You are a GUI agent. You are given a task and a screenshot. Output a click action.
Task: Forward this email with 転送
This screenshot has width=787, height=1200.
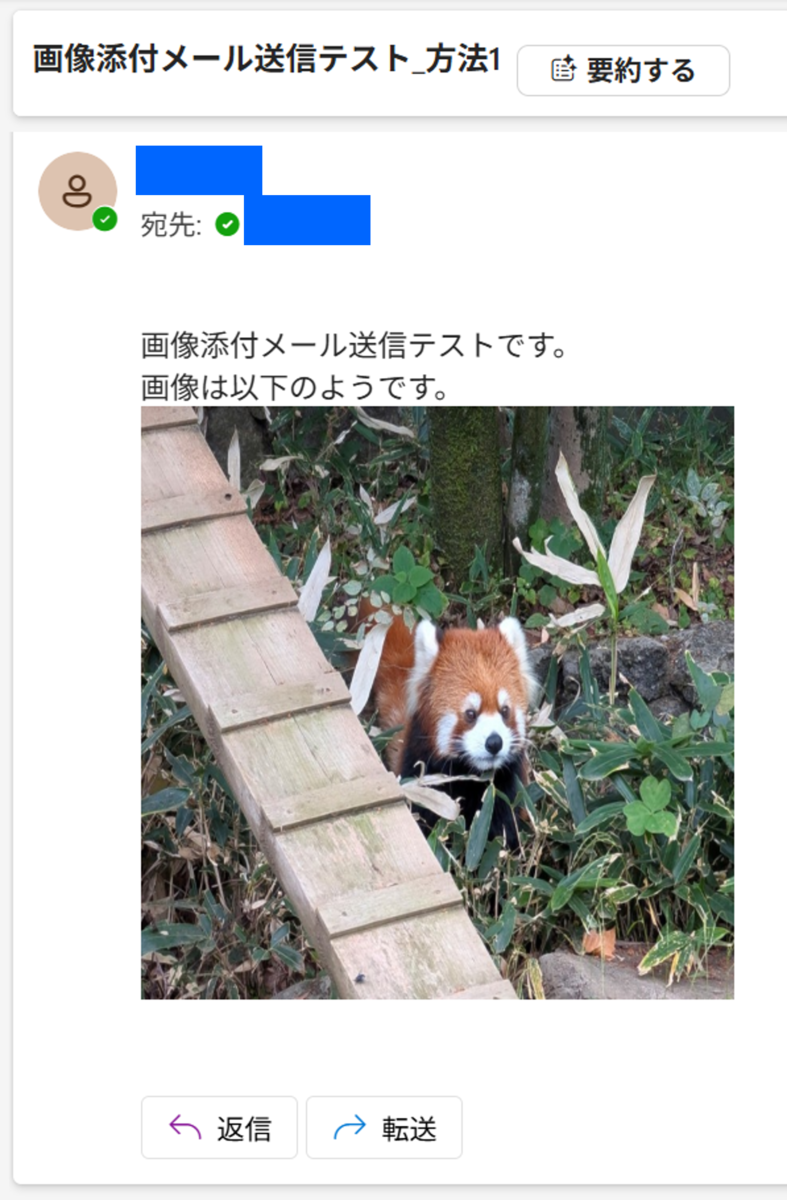coord(384,1128)
